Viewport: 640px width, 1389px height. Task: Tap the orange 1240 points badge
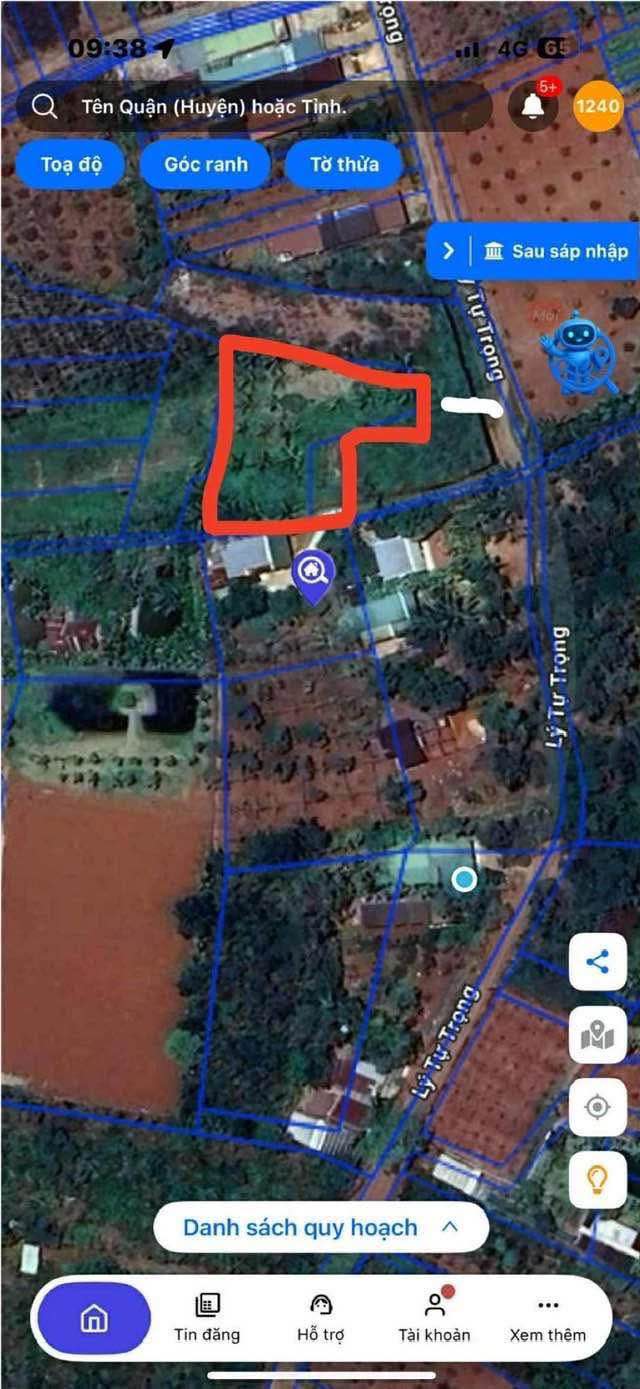pyautogui.click(x=598, y=106)
